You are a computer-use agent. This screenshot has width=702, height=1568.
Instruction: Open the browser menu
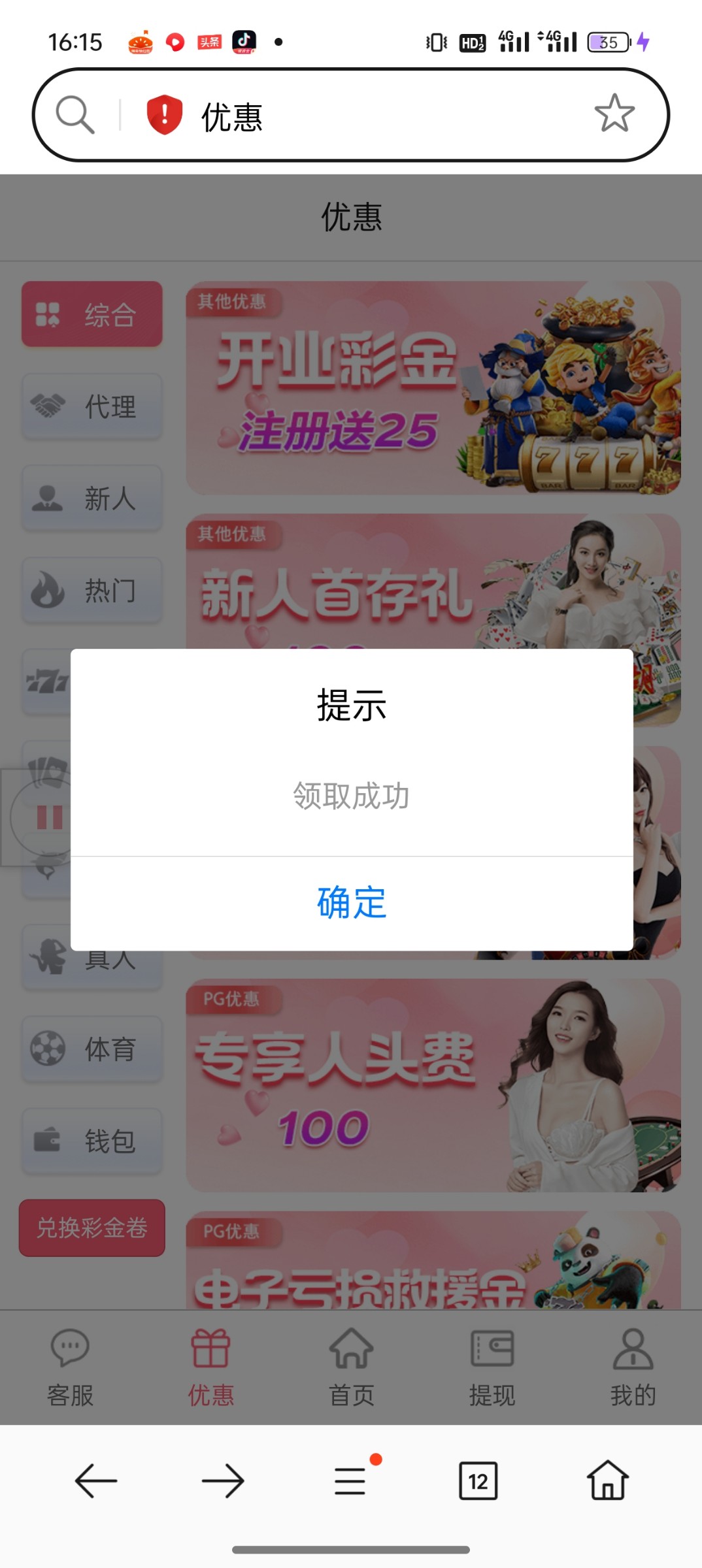pyautogui.click(x=351, y=1480)
